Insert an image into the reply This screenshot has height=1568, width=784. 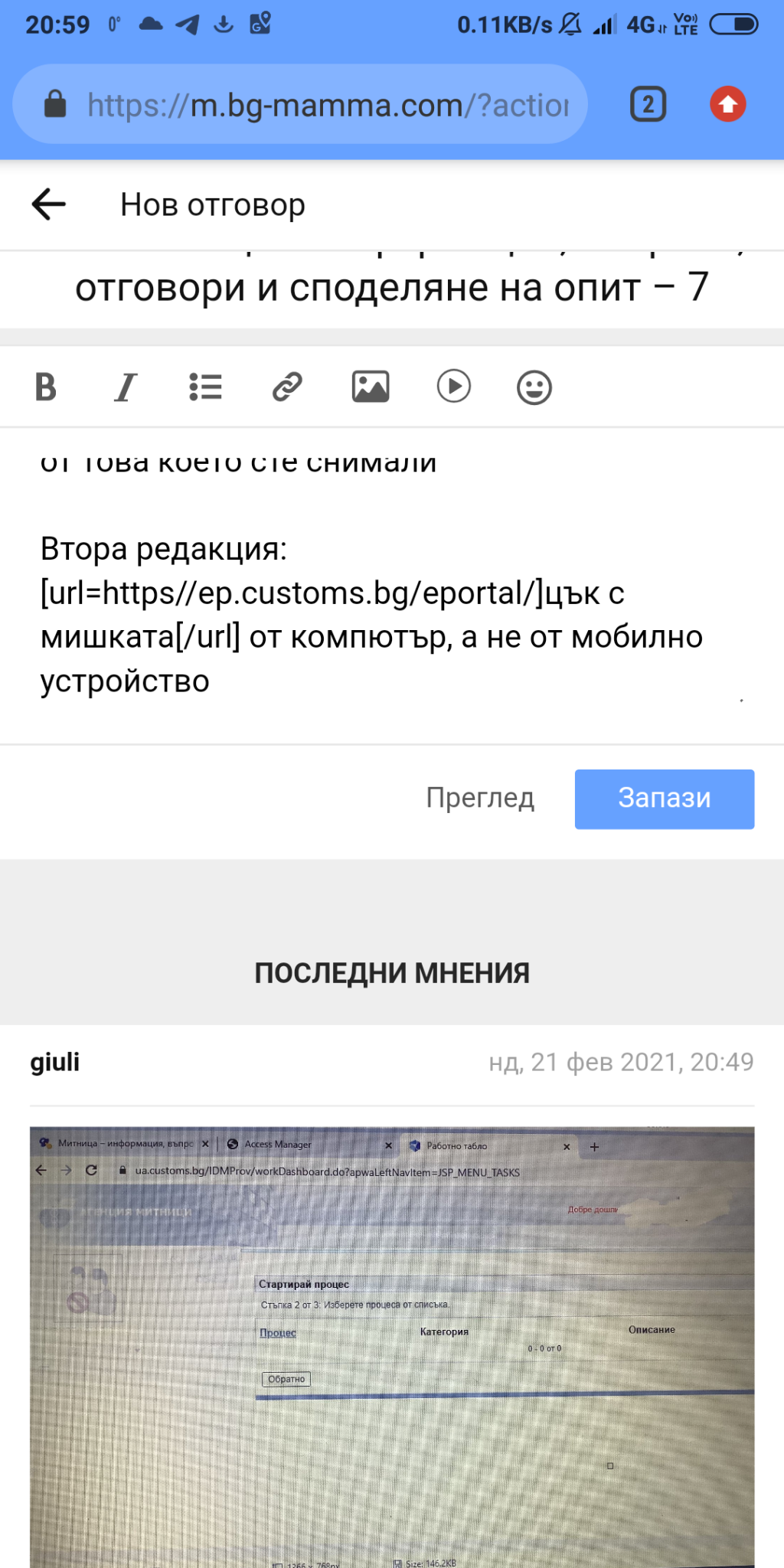pos(371,387)
